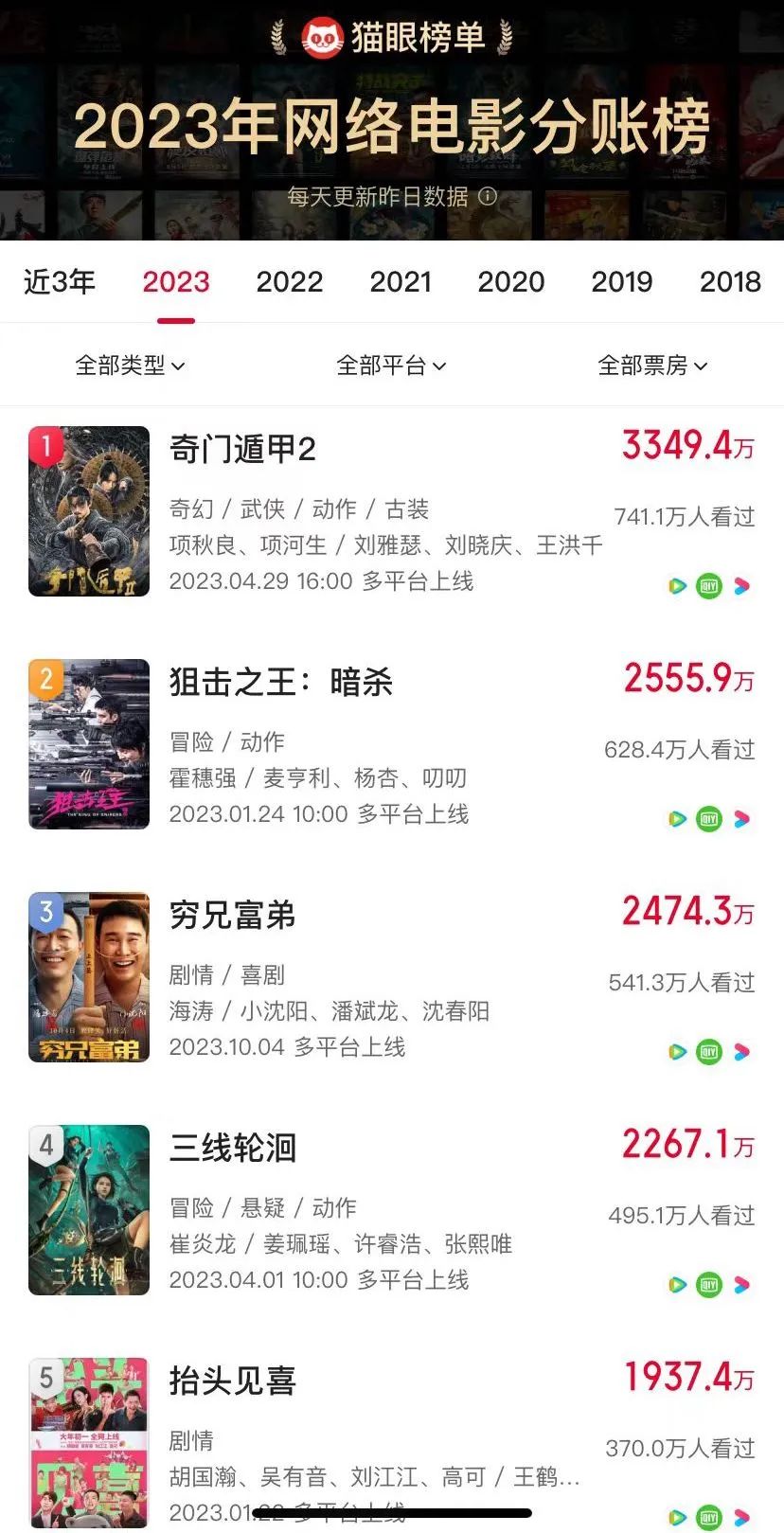The image size is (784, 1533).
Task: Click the 穷兄富弟 poster image
Action: tap(89, 976)
